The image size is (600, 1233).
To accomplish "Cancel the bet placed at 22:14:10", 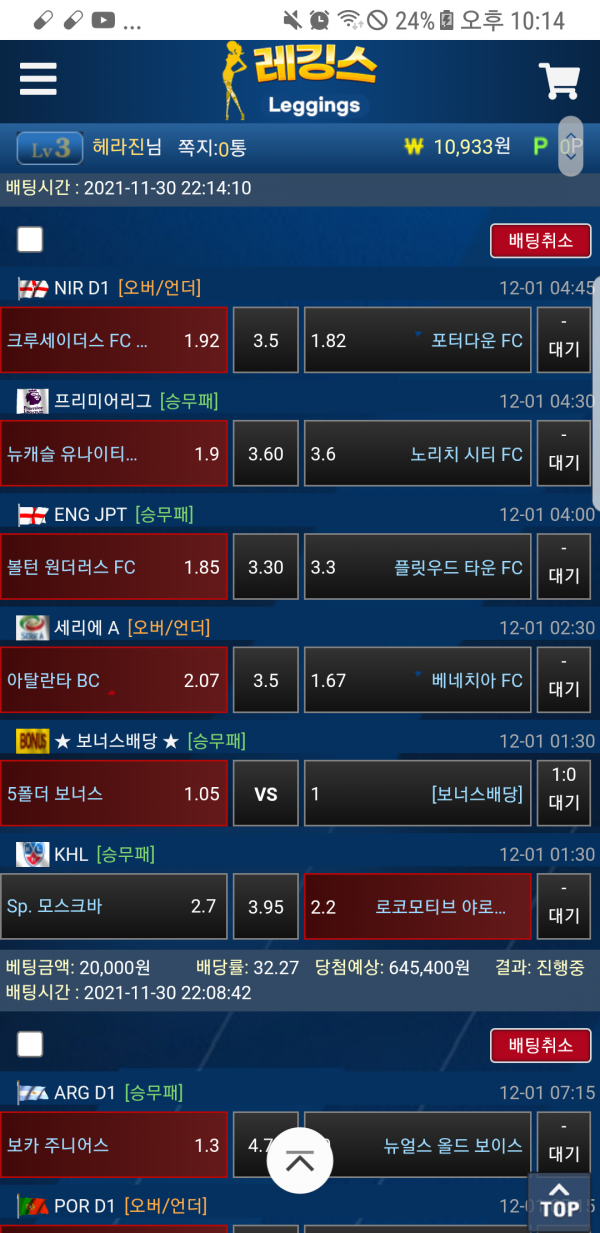I will 540,241.
